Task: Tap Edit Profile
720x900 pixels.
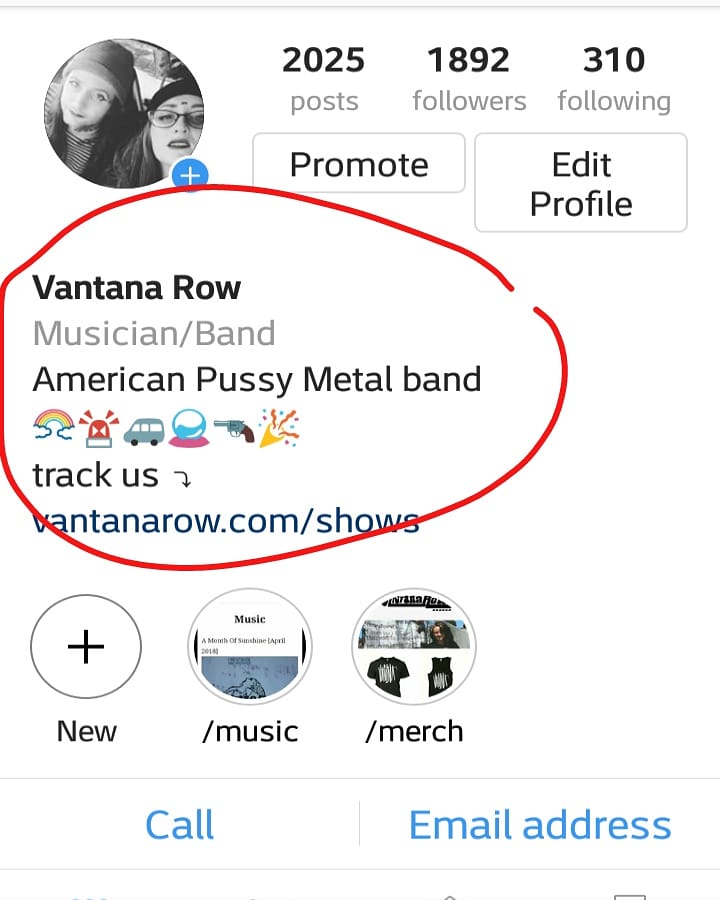Action: click(x=581, y=184)
